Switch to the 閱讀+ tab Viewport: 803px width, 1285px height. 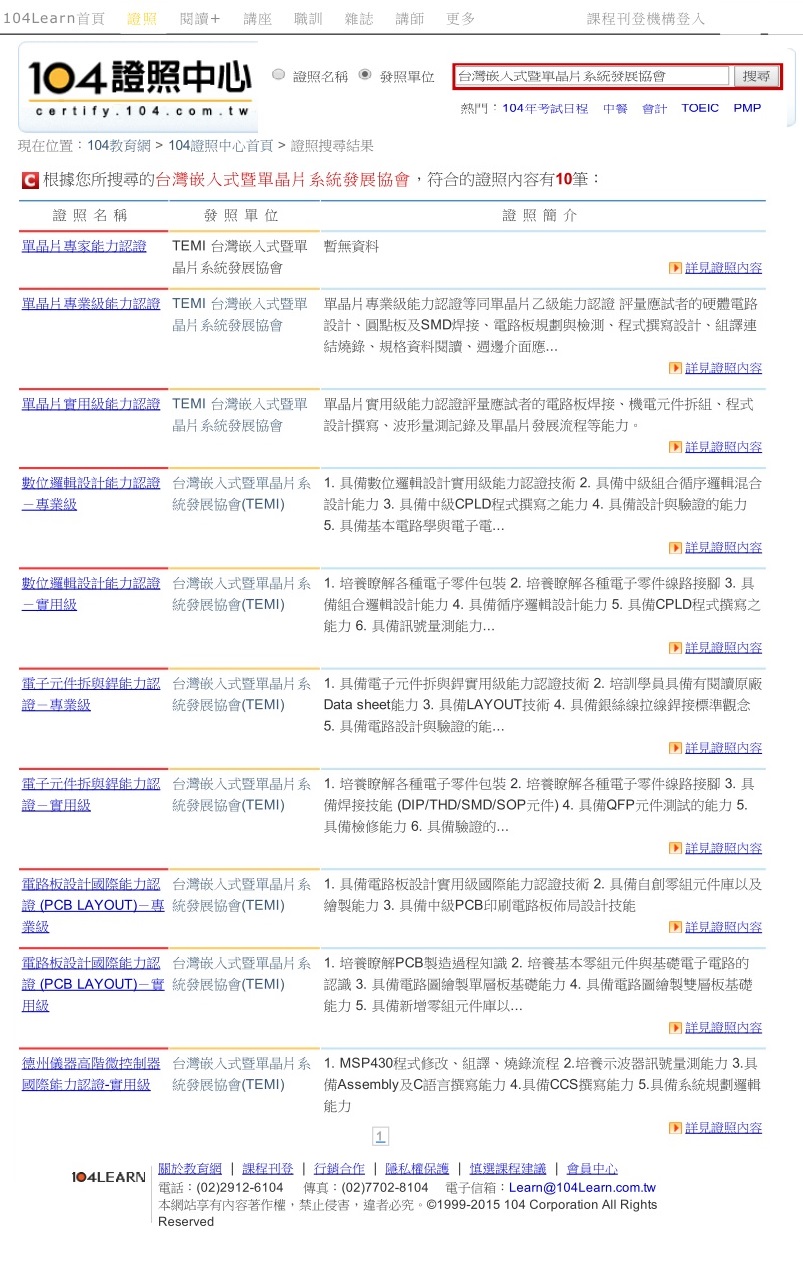[200, 19]
